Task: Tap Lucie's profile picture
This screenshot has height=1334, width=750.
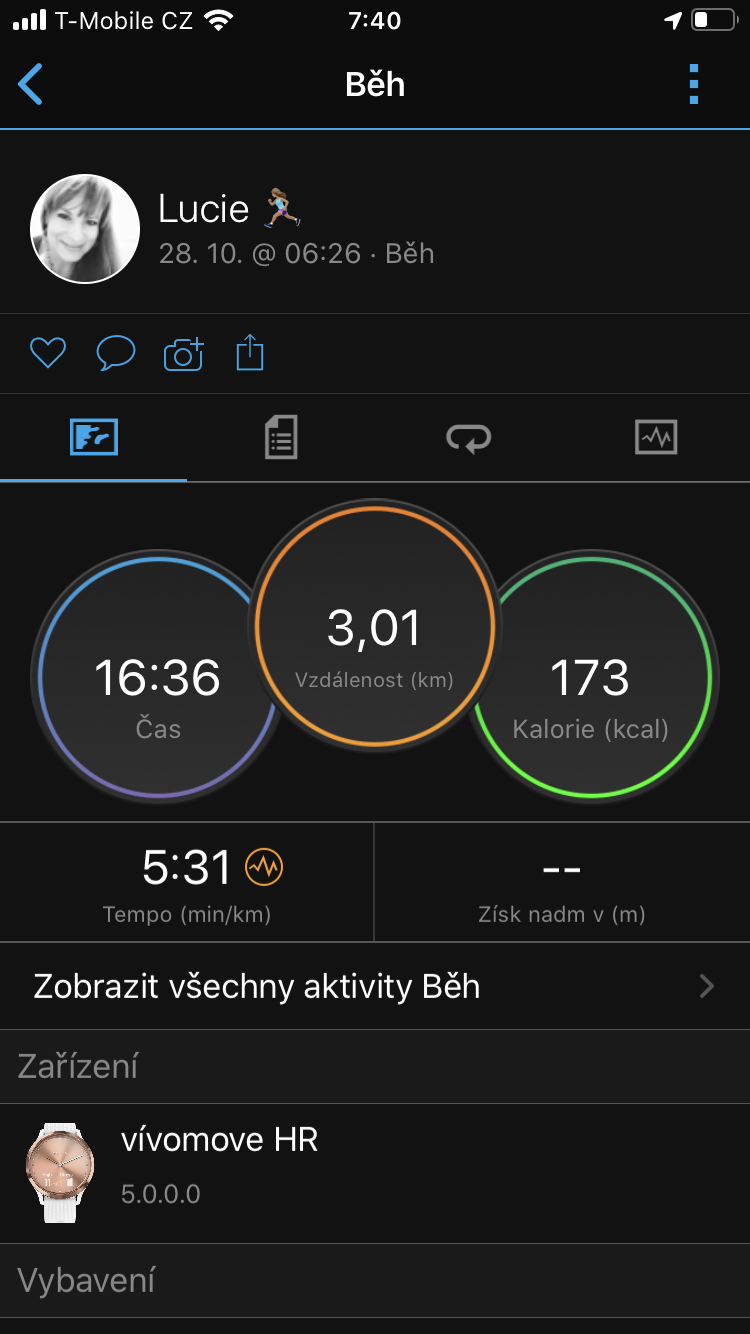Action: [x=85, y=229]
